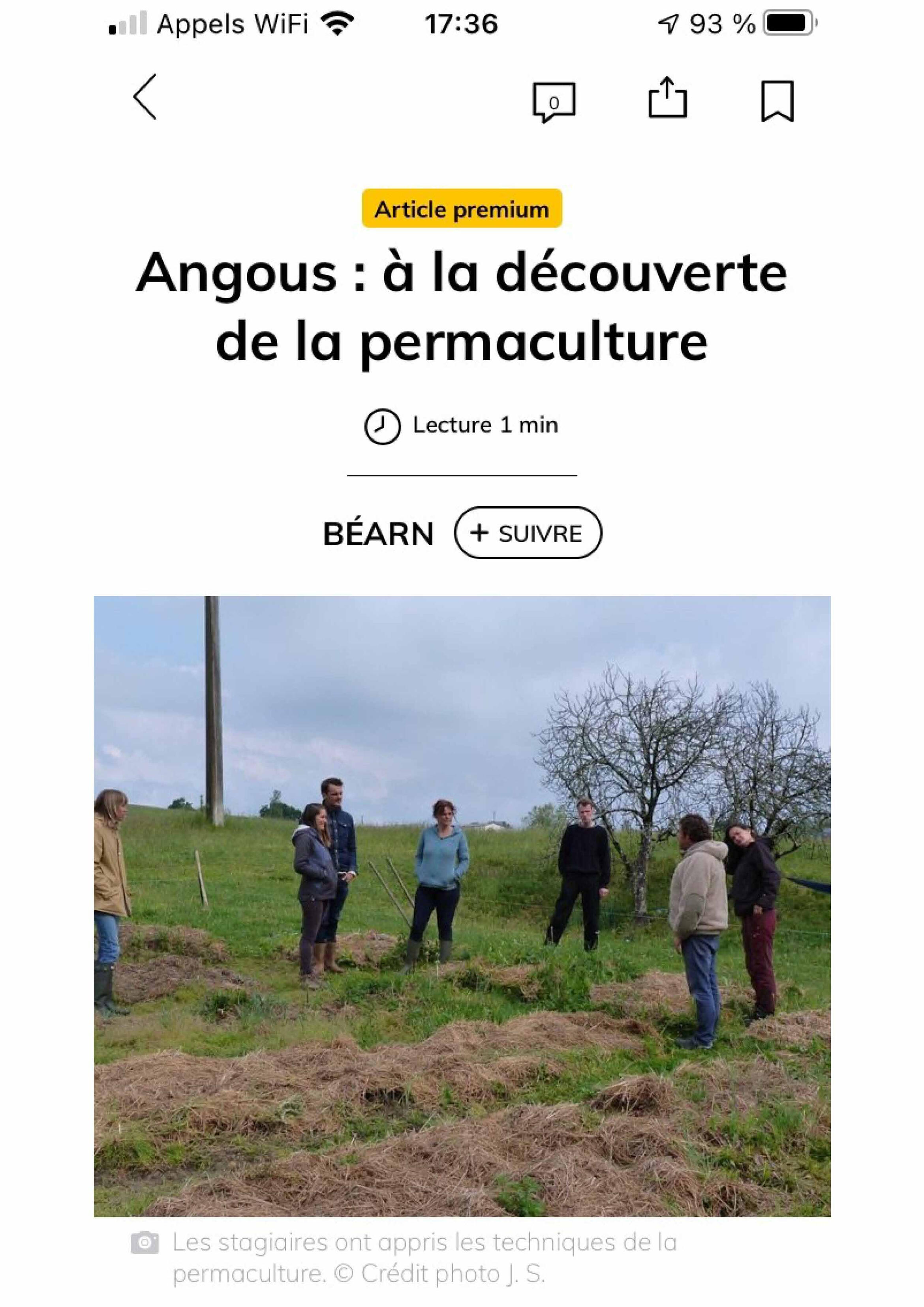The image size is (924, 1307).
Task: Share this permaculture article
Action: [667, 98]
